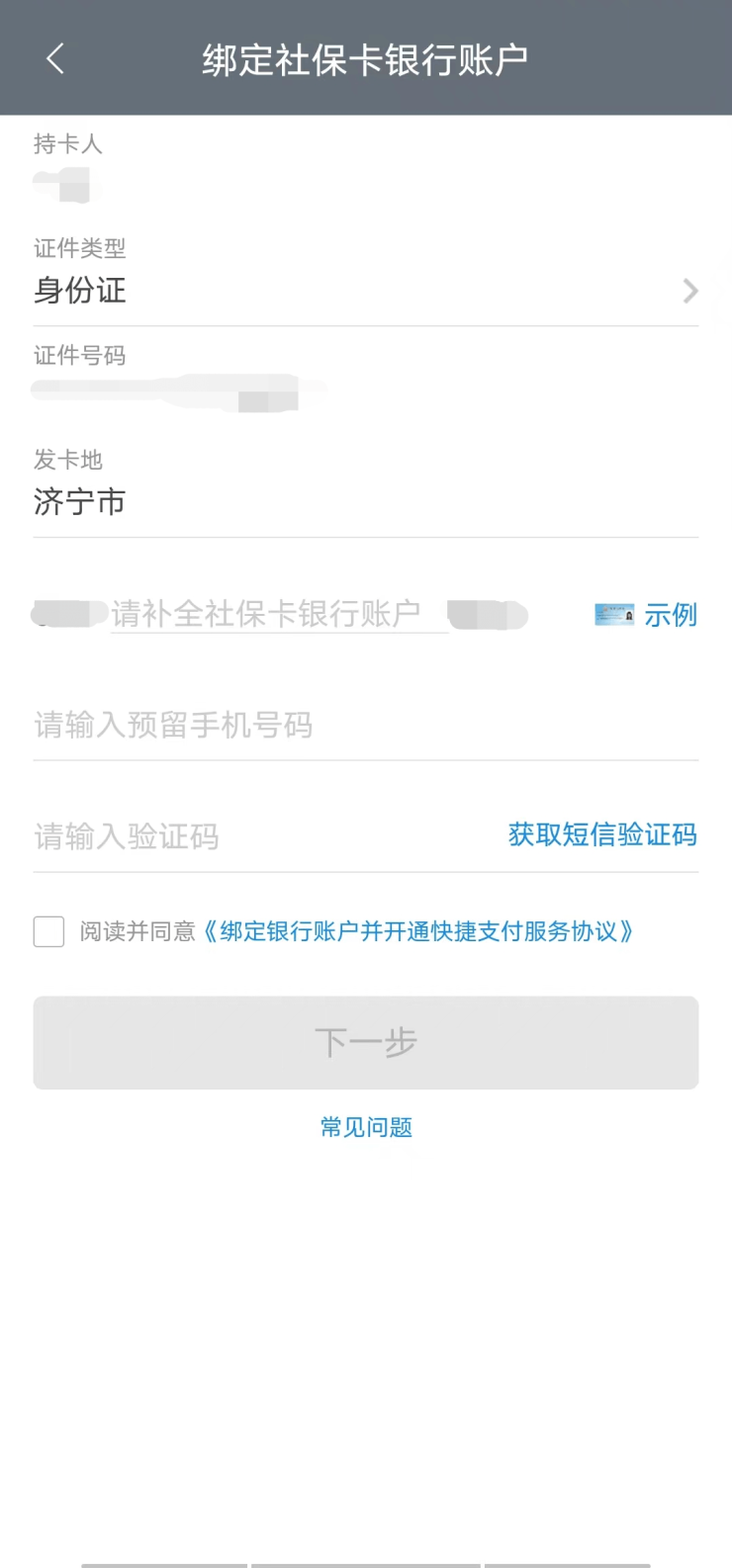Open 《绑定银行账户并开通快捷支付服务协议》 link

click(417, 931)
